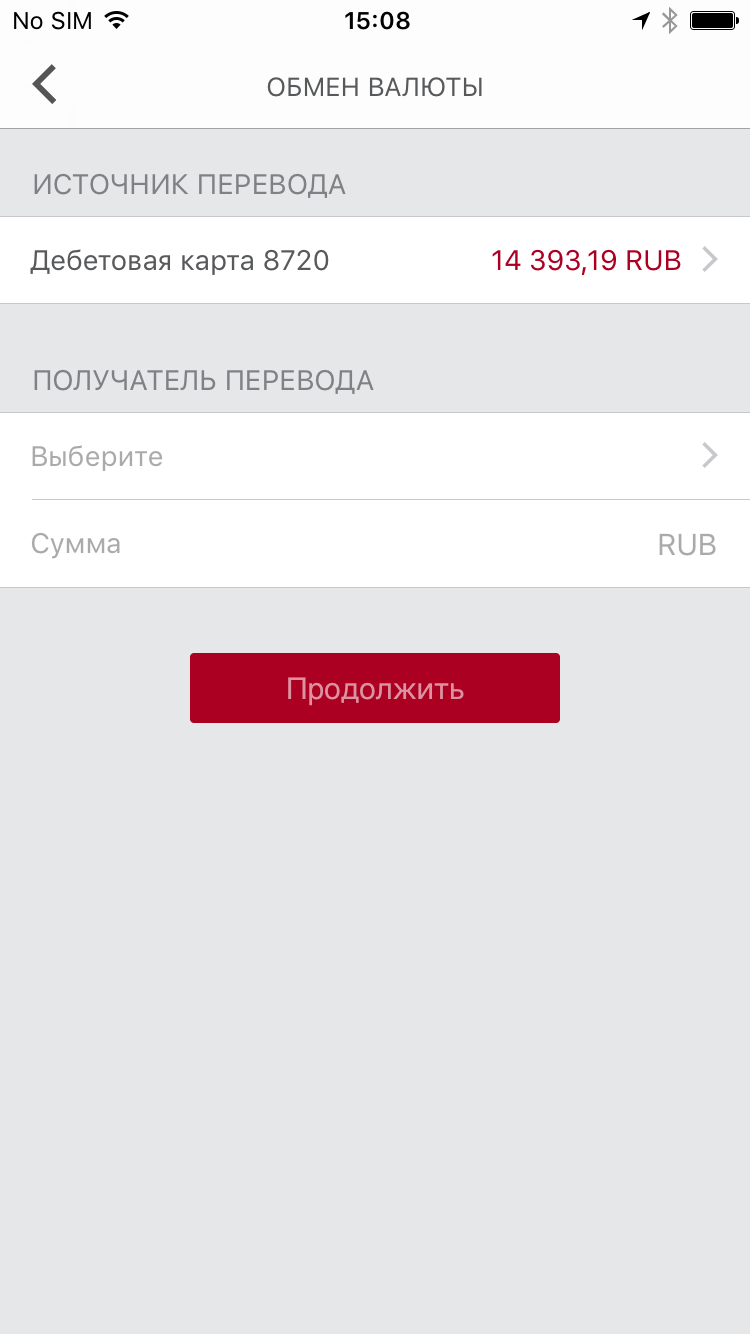
Task: Open source card Дебетовая карта 8720
Action: coord(375,260)
